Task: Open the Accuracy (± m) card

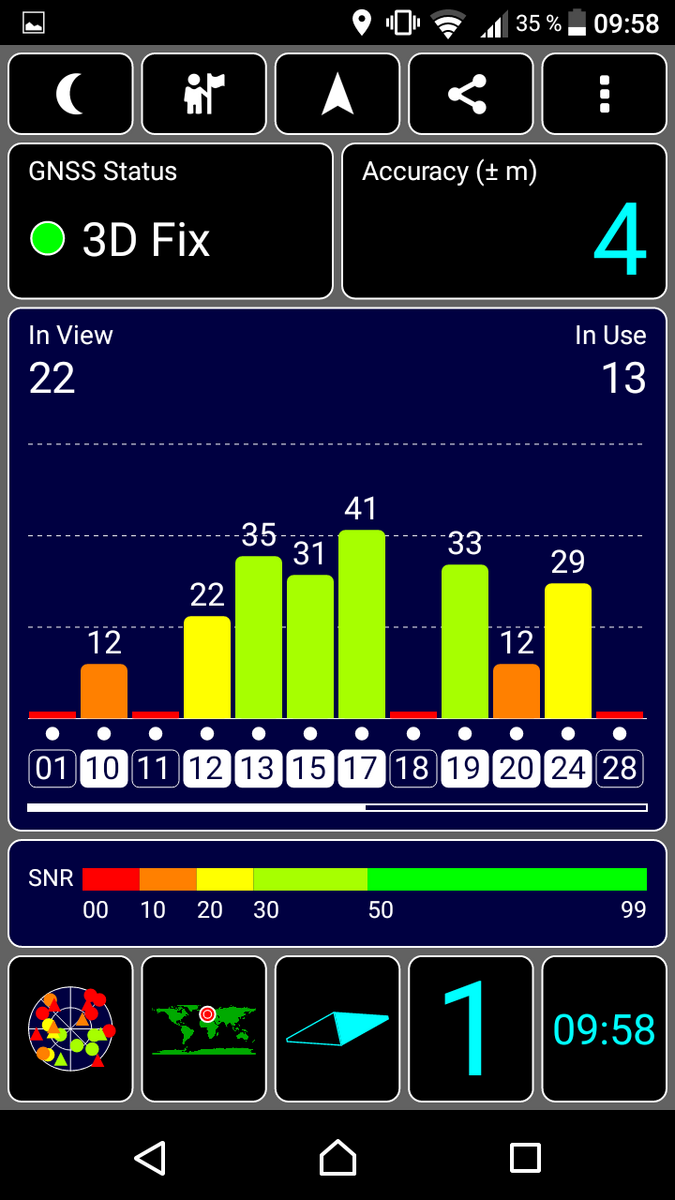Action: pyautogui.click(x=504, y=221)
